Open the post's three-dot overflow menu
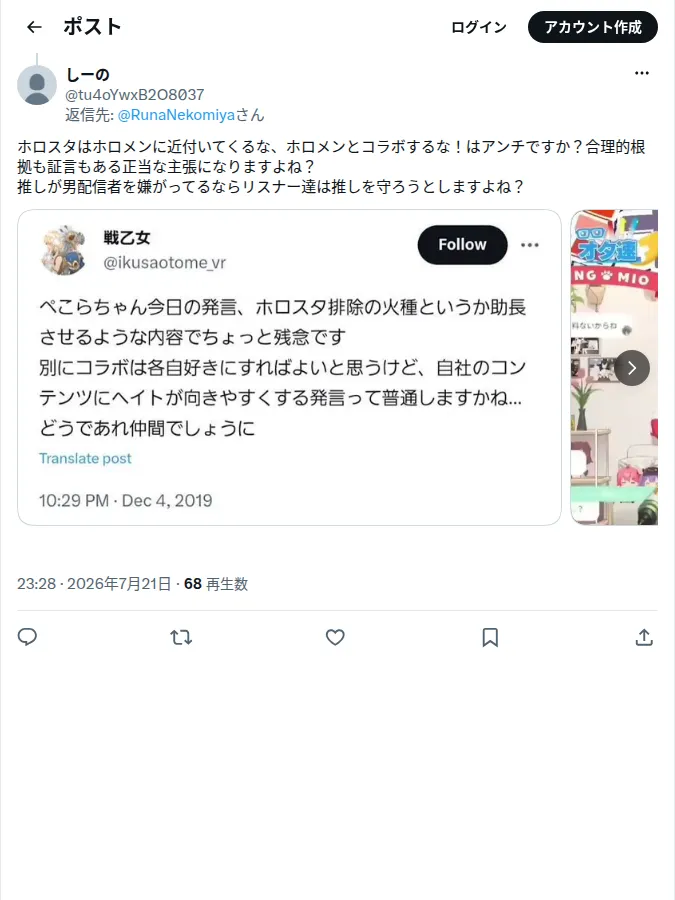The height and width of the screenshot is (900, 675). [642, 73]
